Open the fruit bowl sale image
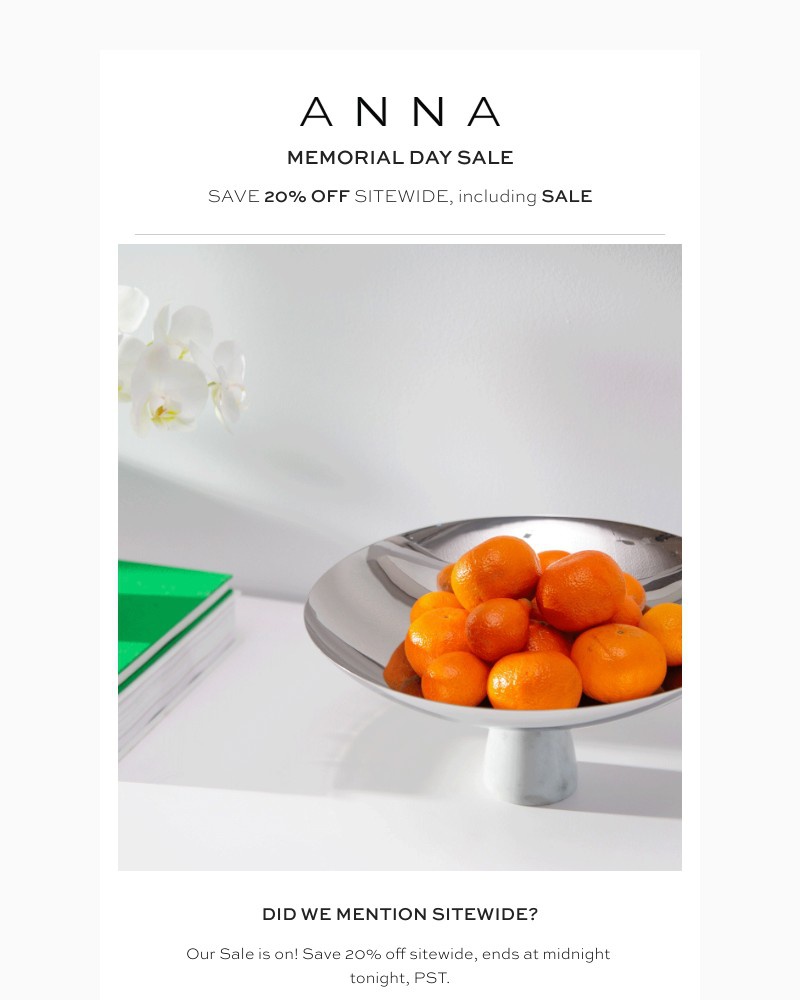This screenshot has width=800, height=1000. [400, 557]
